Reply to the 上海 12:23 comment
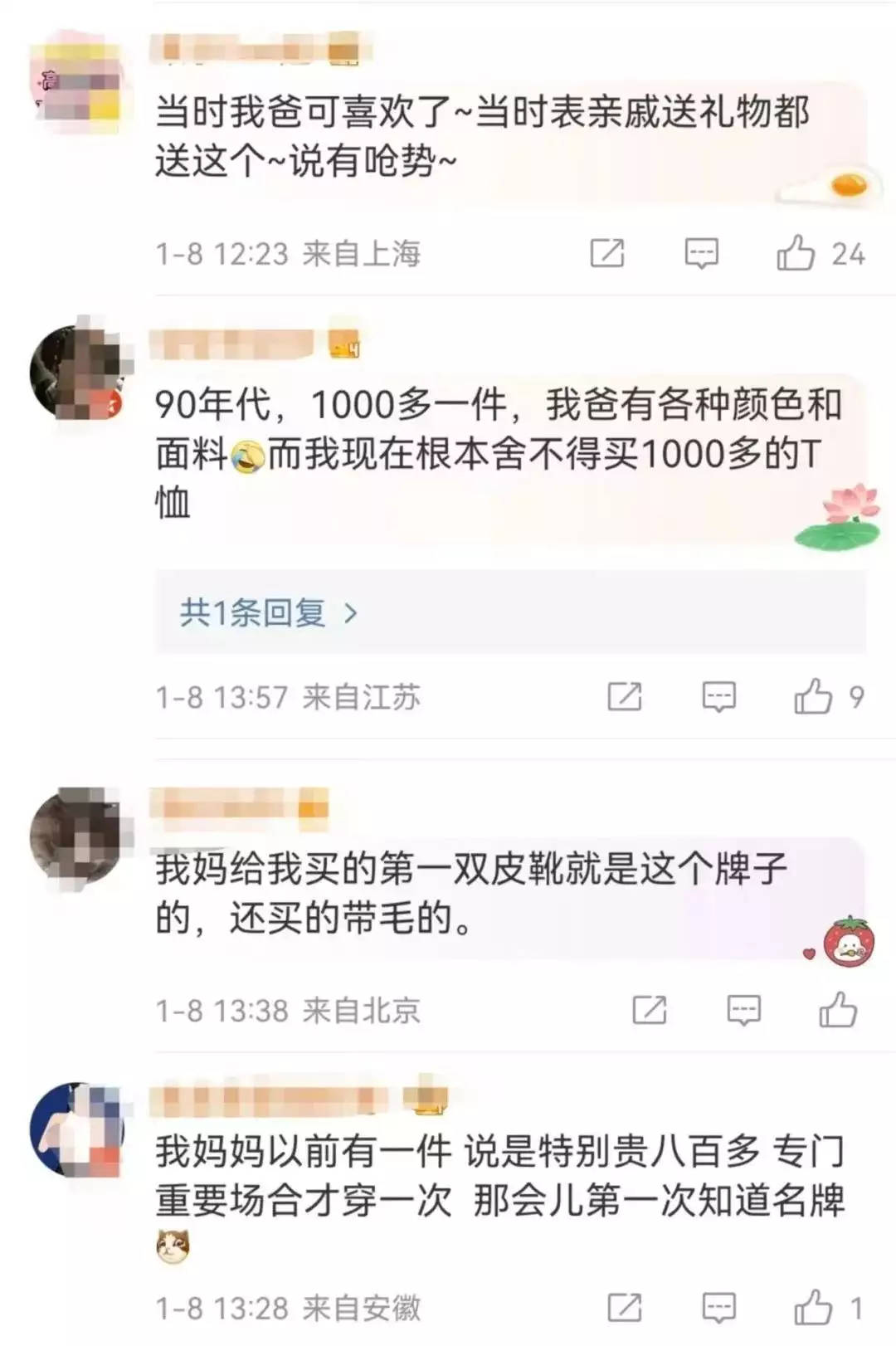The width and height of the screenshot is (896, 1346). pyautogui.click(x=701, y=253)
